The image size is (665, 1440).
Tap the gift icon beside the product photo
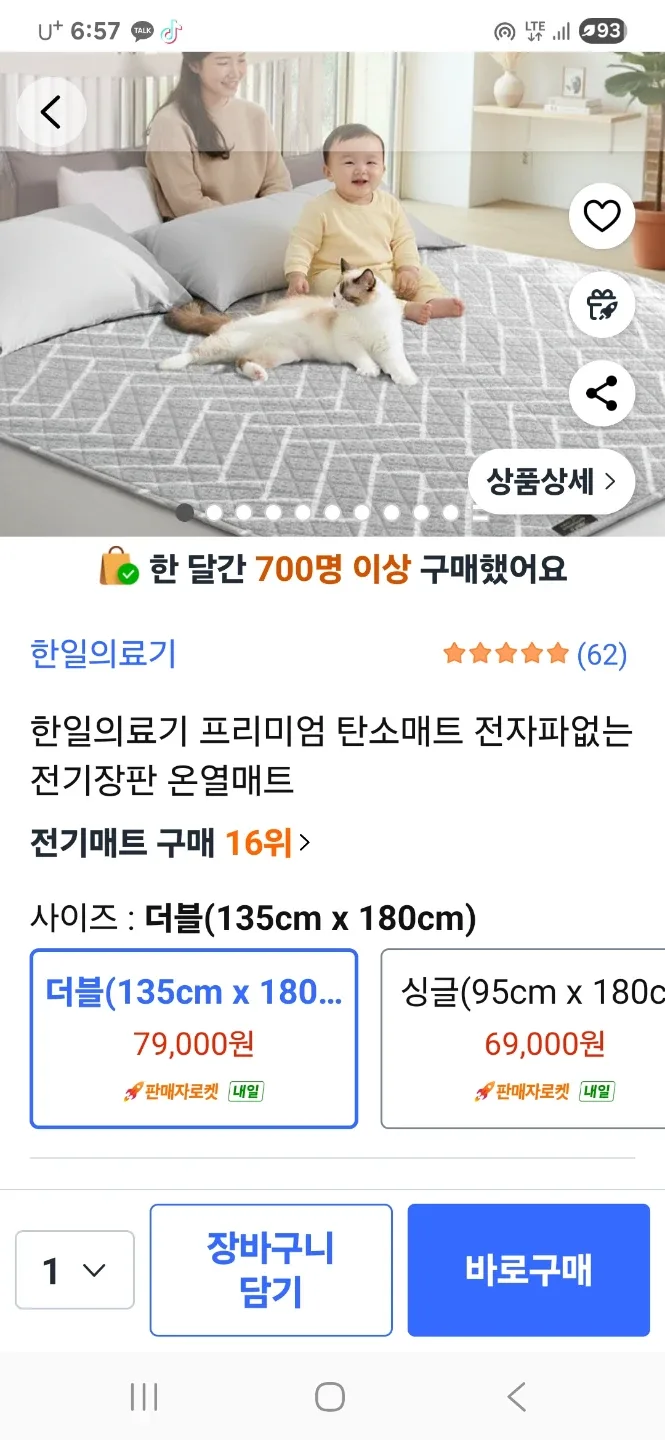pos(602,305)
